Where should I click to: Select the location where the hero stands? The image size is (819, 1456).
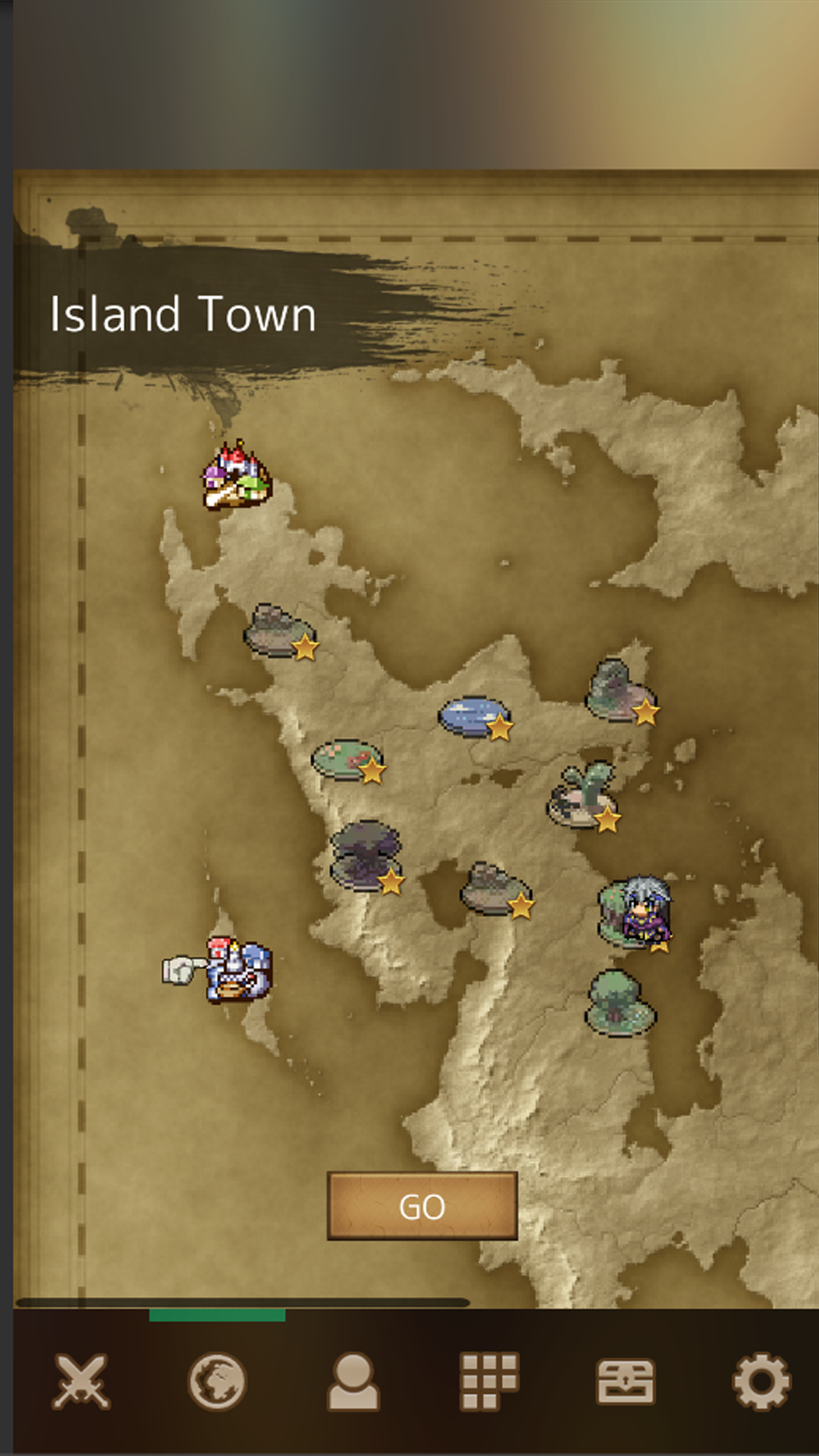(633, 913)
